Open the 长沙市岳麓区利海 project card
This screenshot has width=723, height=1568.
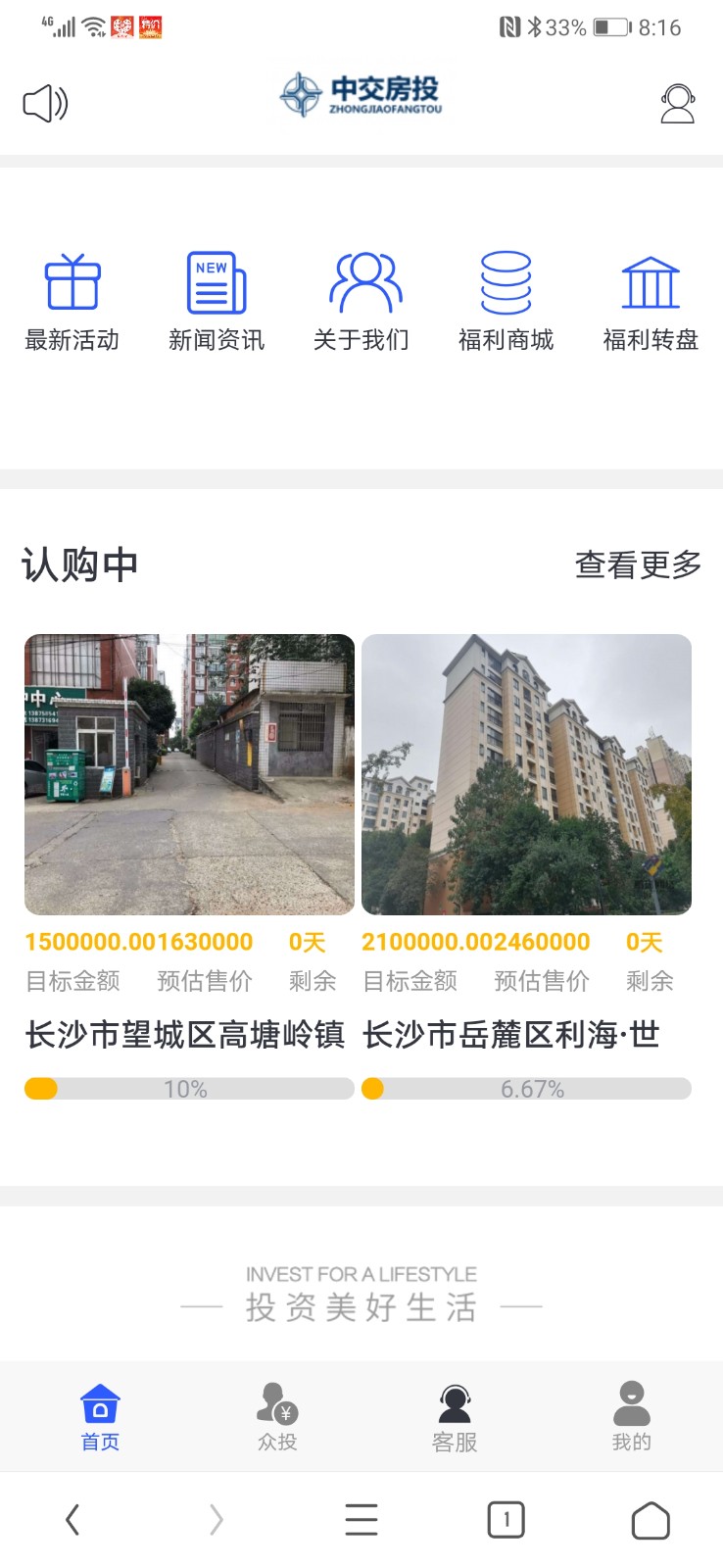point(526,867)
